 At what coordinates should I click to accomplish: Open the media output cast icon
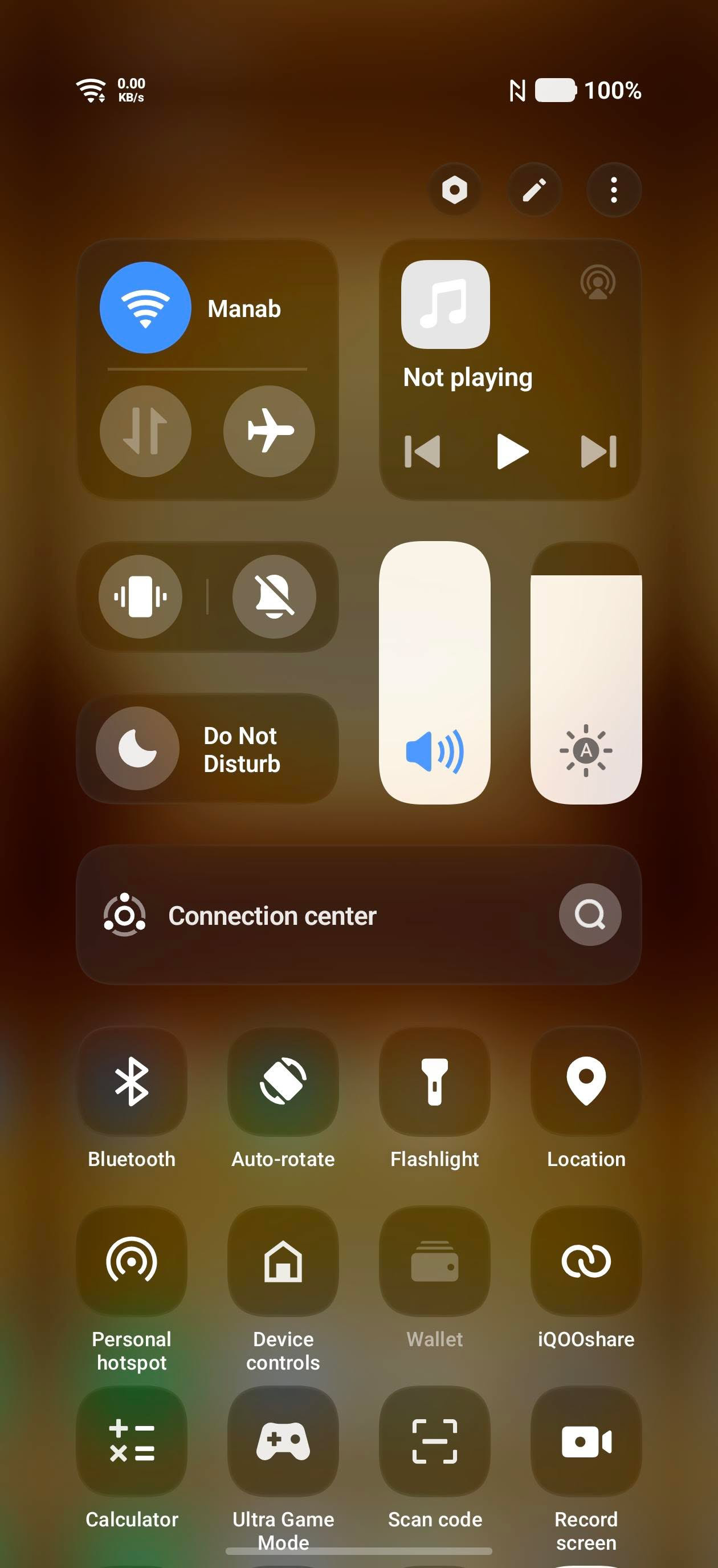tap(598, 282)
